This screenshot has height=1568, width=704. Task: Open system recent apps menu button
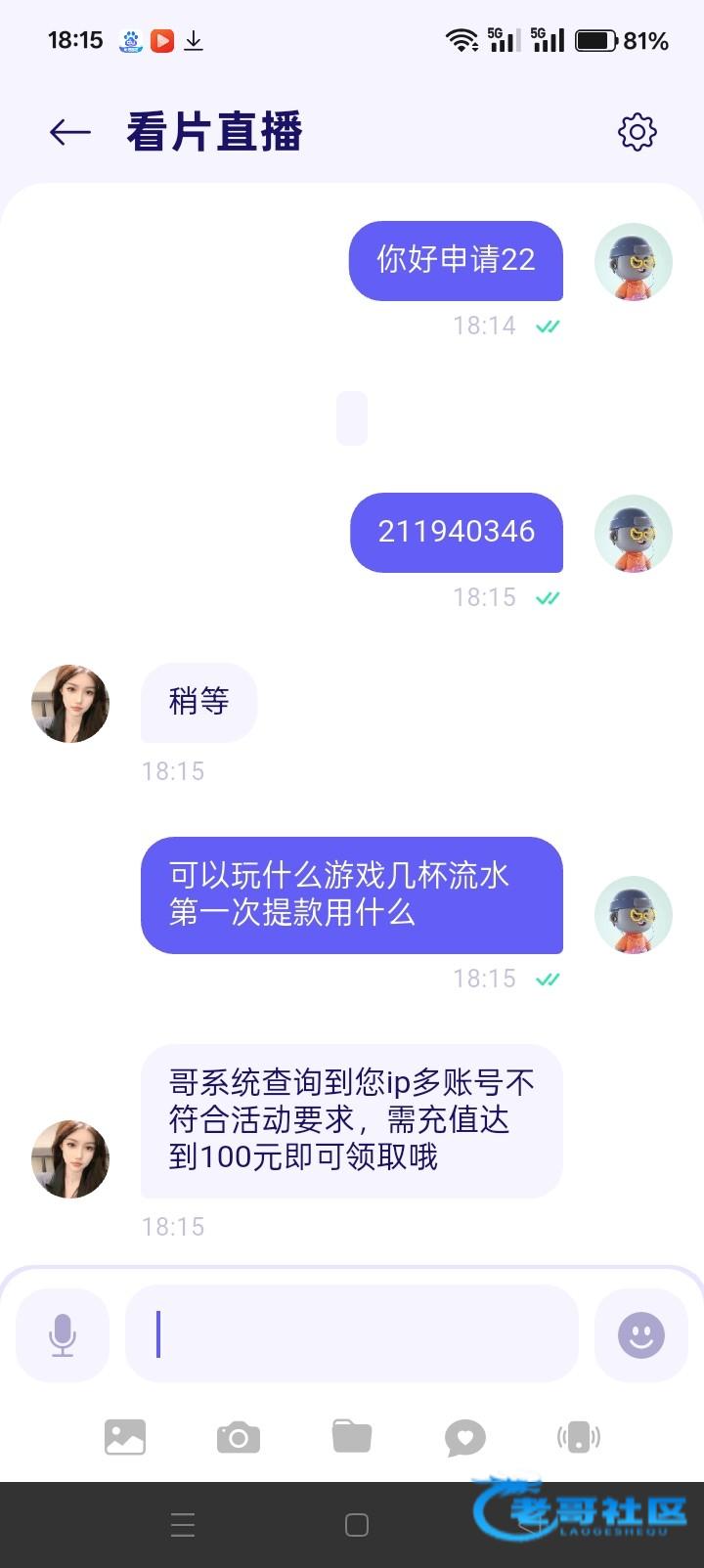(183, 1525)
